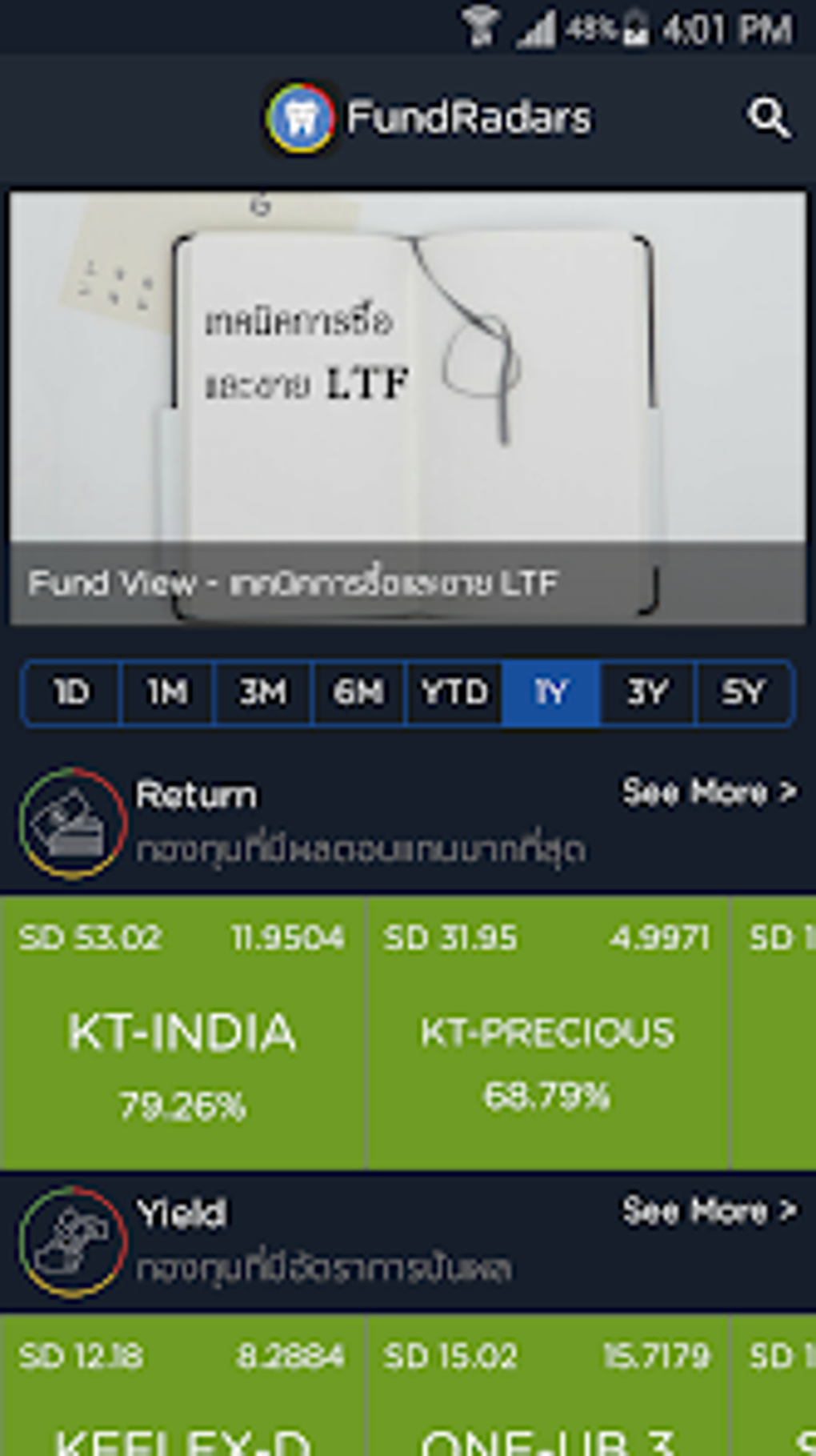This screenshot has height=1456, width=816.
Task: Select the 6M period tab
Action: [x=358, y=692]
